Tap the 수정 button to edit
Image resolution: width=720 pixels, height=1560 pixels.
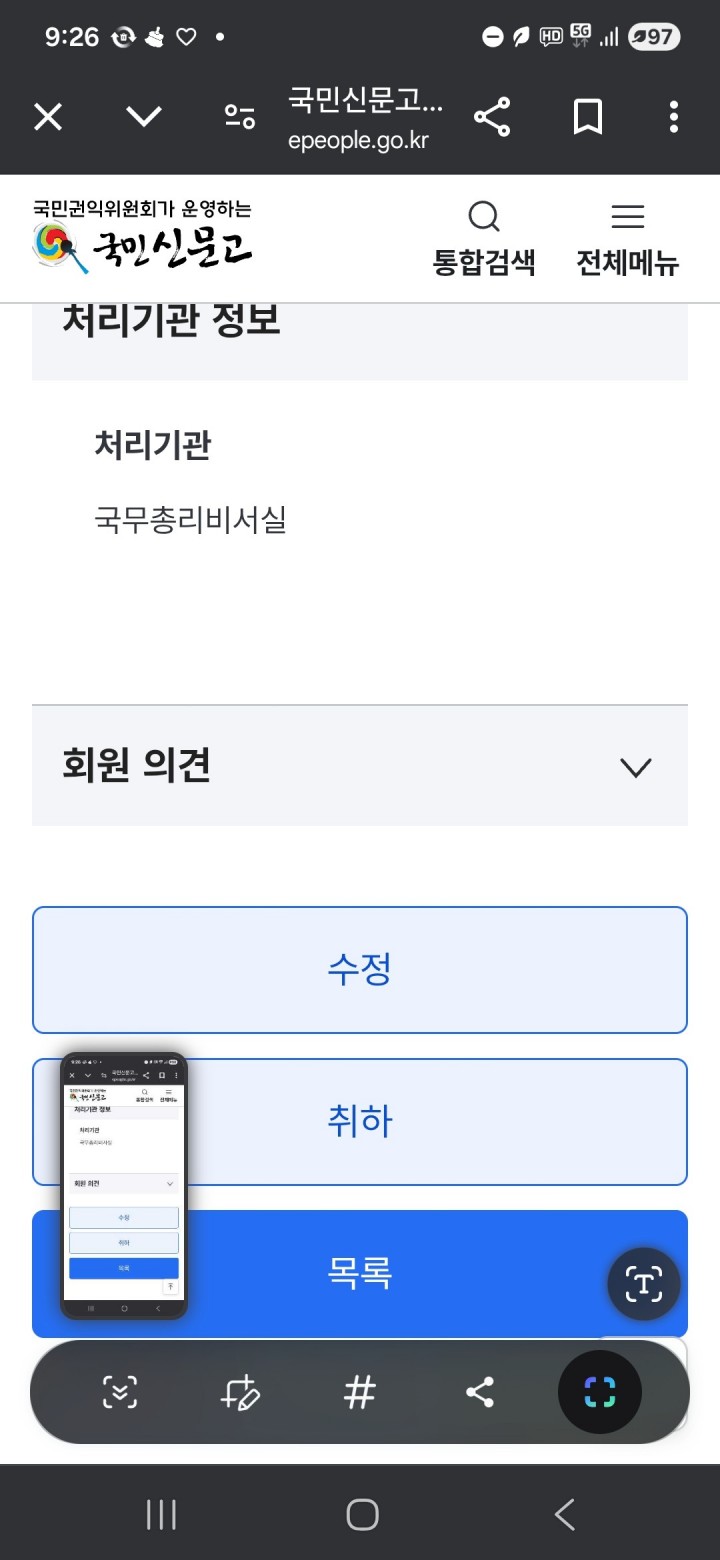[x=360, y=969]
